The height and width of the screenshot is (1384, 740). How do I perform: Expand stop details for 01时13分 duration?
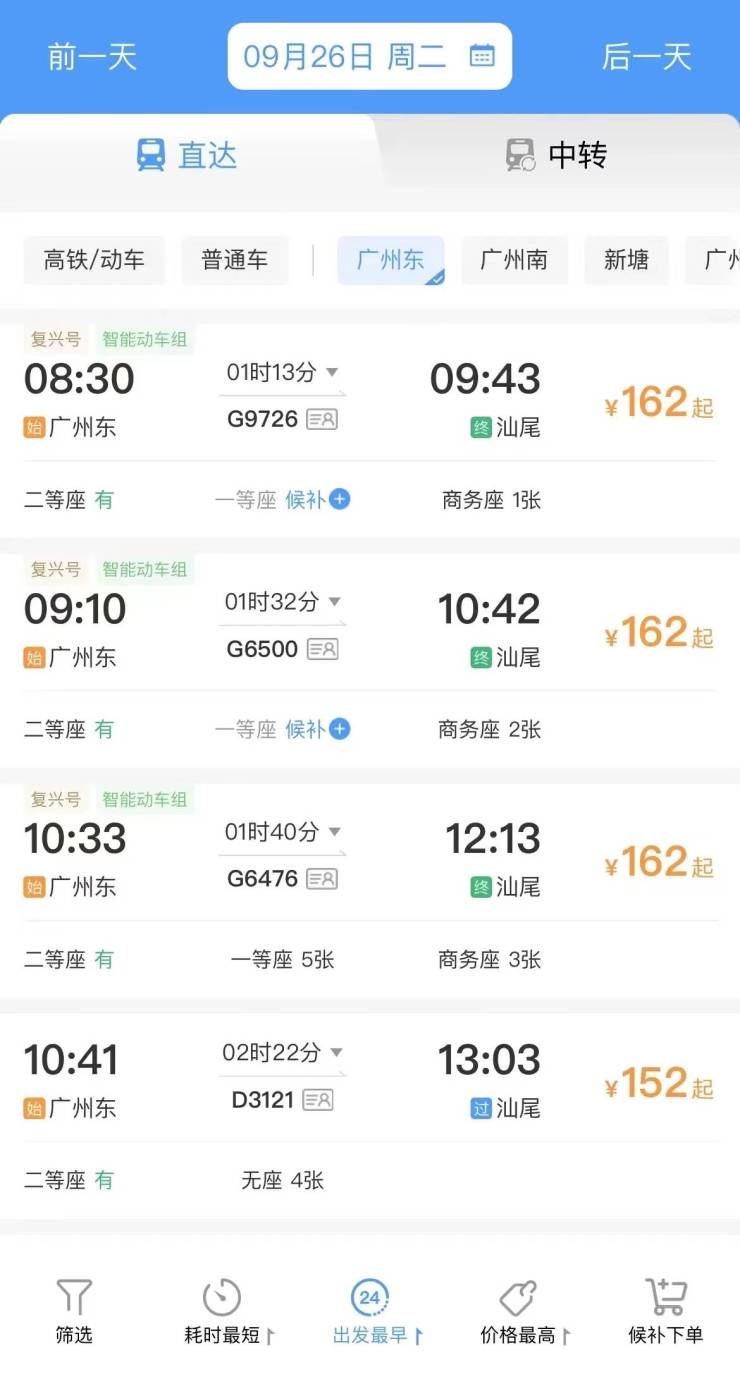282,373
